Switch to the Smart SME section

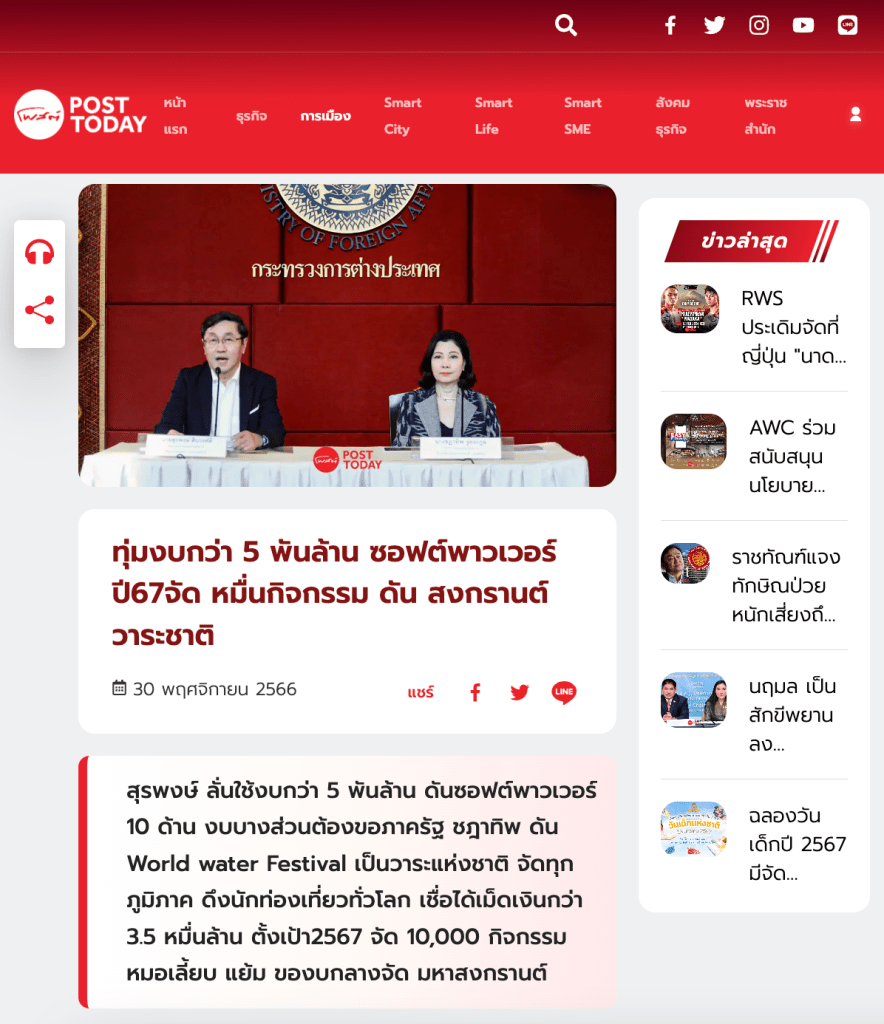[582, 115]
